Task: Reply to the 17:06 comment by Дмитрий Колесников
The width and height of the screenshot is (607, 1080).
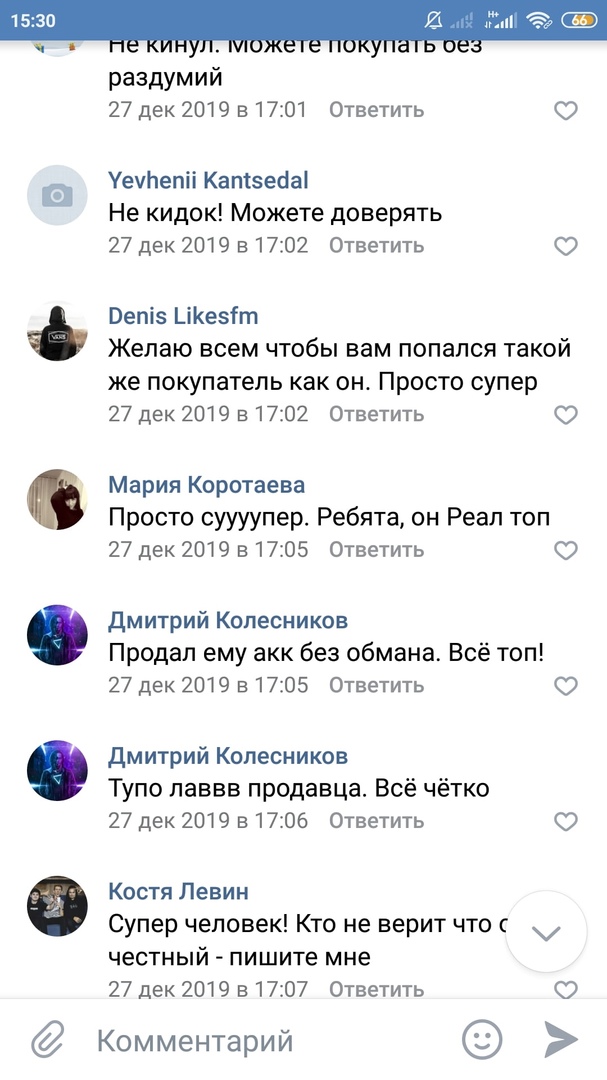Action: click(376, 821)
